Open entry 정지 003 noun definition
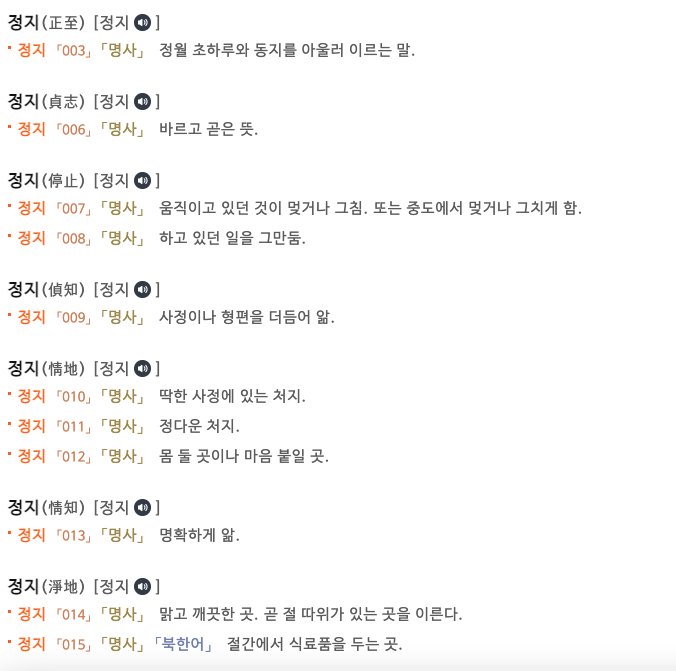 click(x=31, y=50)
